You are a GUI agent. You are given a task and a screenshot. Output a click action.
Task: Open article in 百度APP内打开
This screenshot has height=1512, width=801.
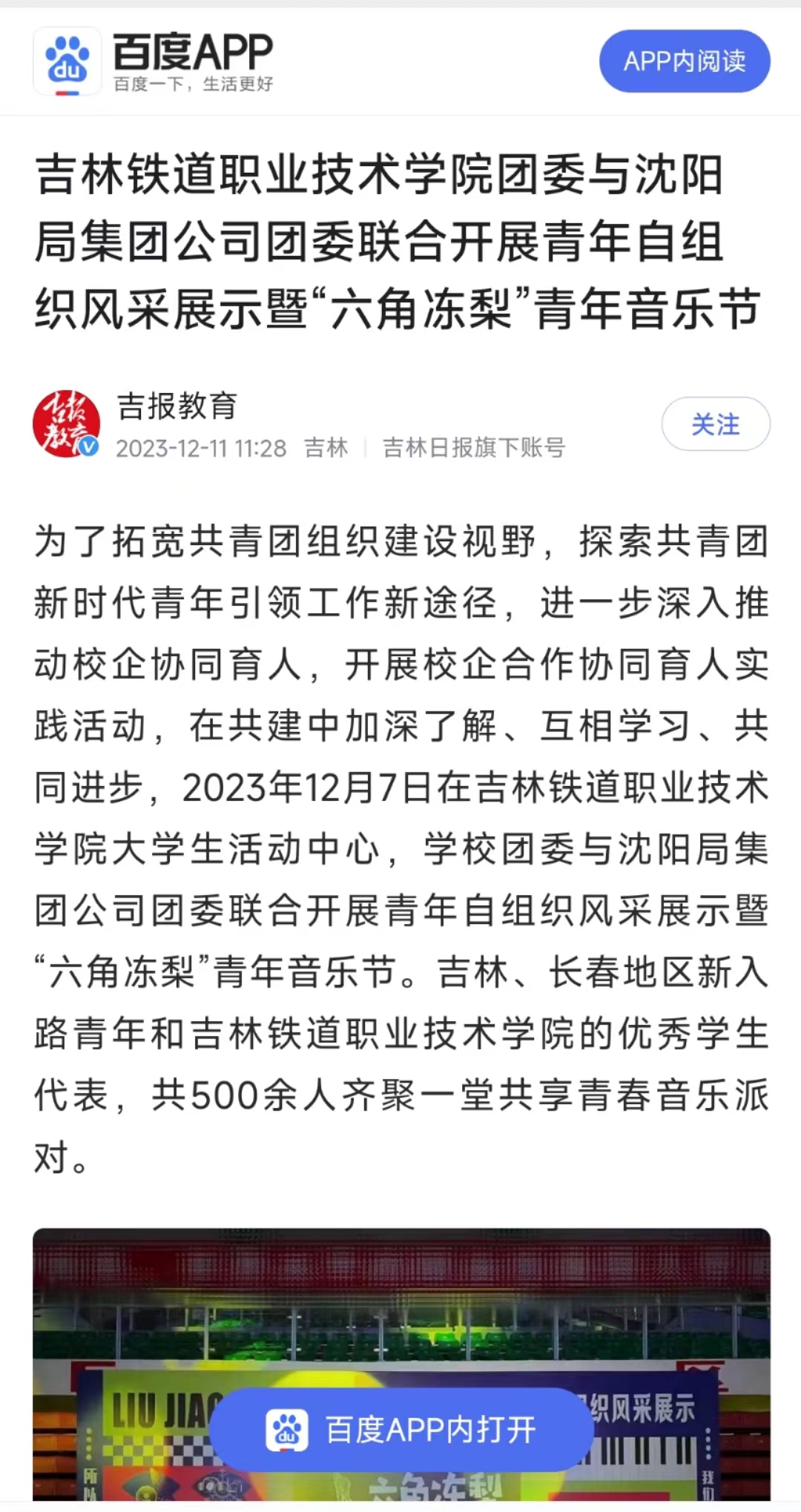pos(400,1430)
